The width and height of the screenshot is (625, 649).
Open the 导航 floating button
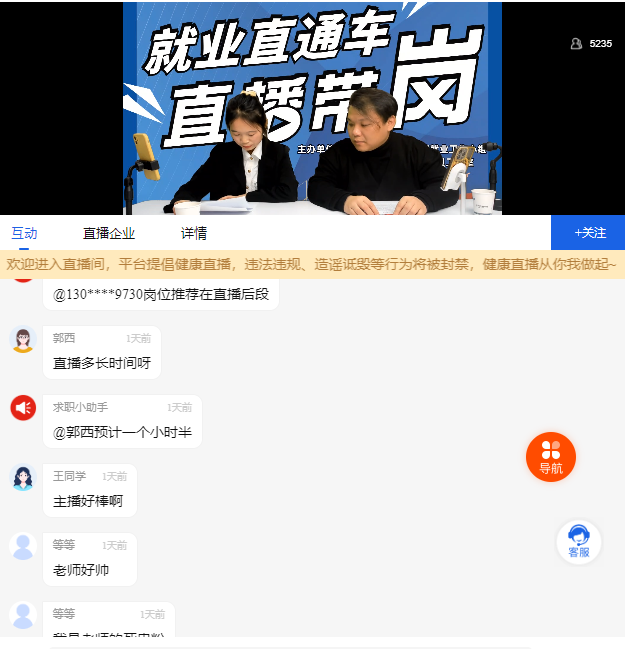coord(551,457)
